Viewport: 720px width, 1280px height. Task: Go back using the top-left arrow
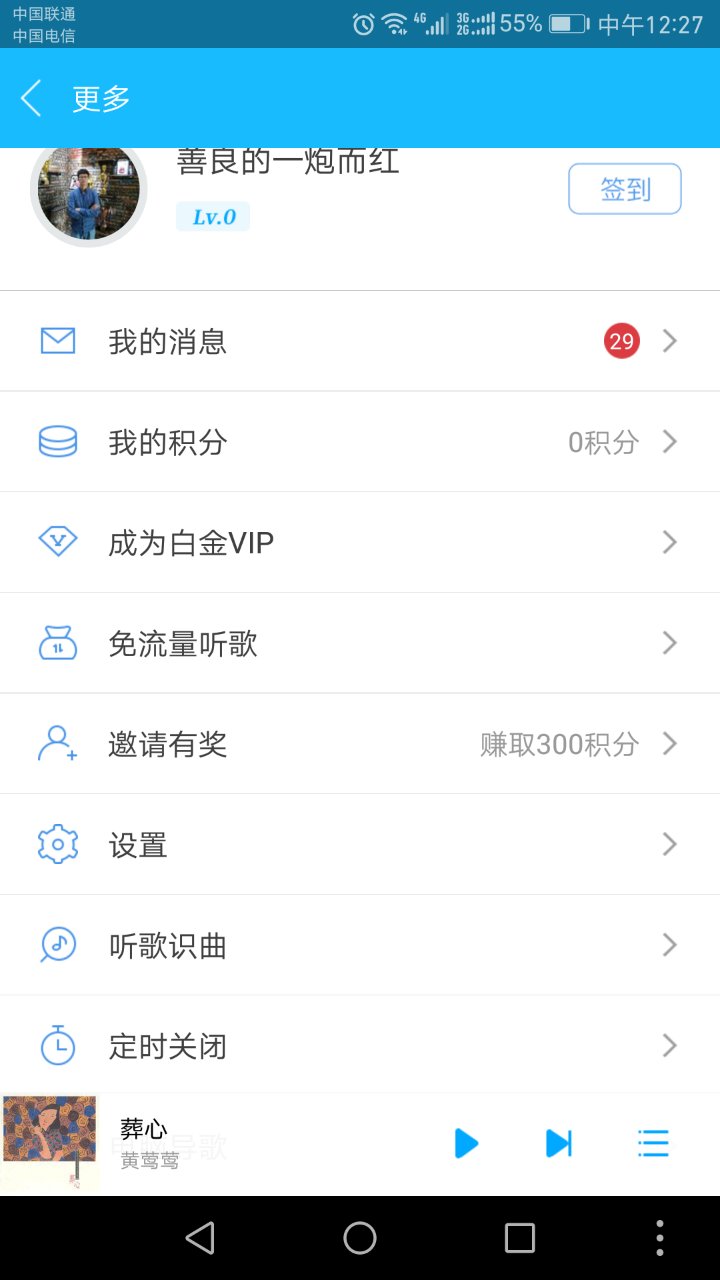tap(30, 98)
